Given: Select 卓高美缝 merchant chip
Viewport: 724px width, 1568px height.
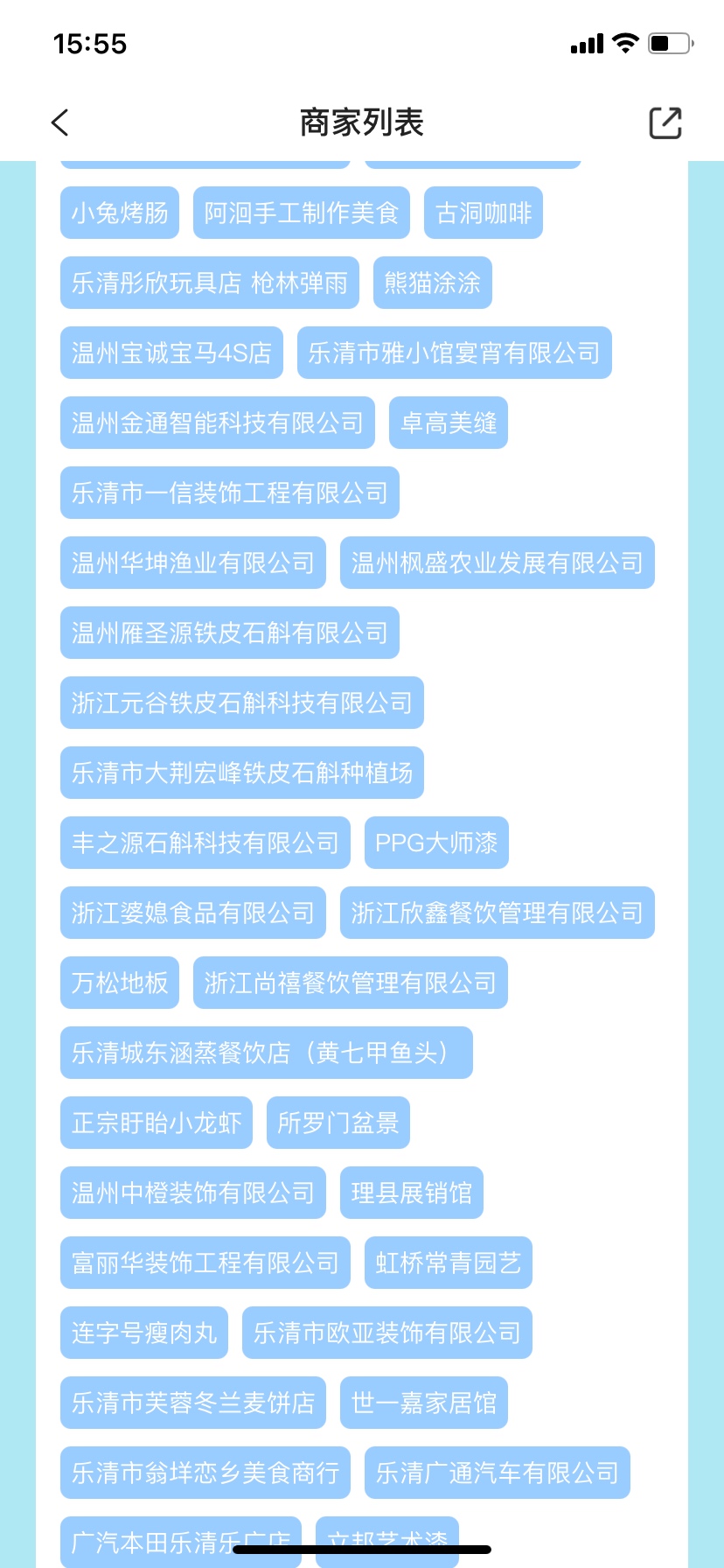Looking at the screenshot, I should pyautogui.click(x=449, y=423).
